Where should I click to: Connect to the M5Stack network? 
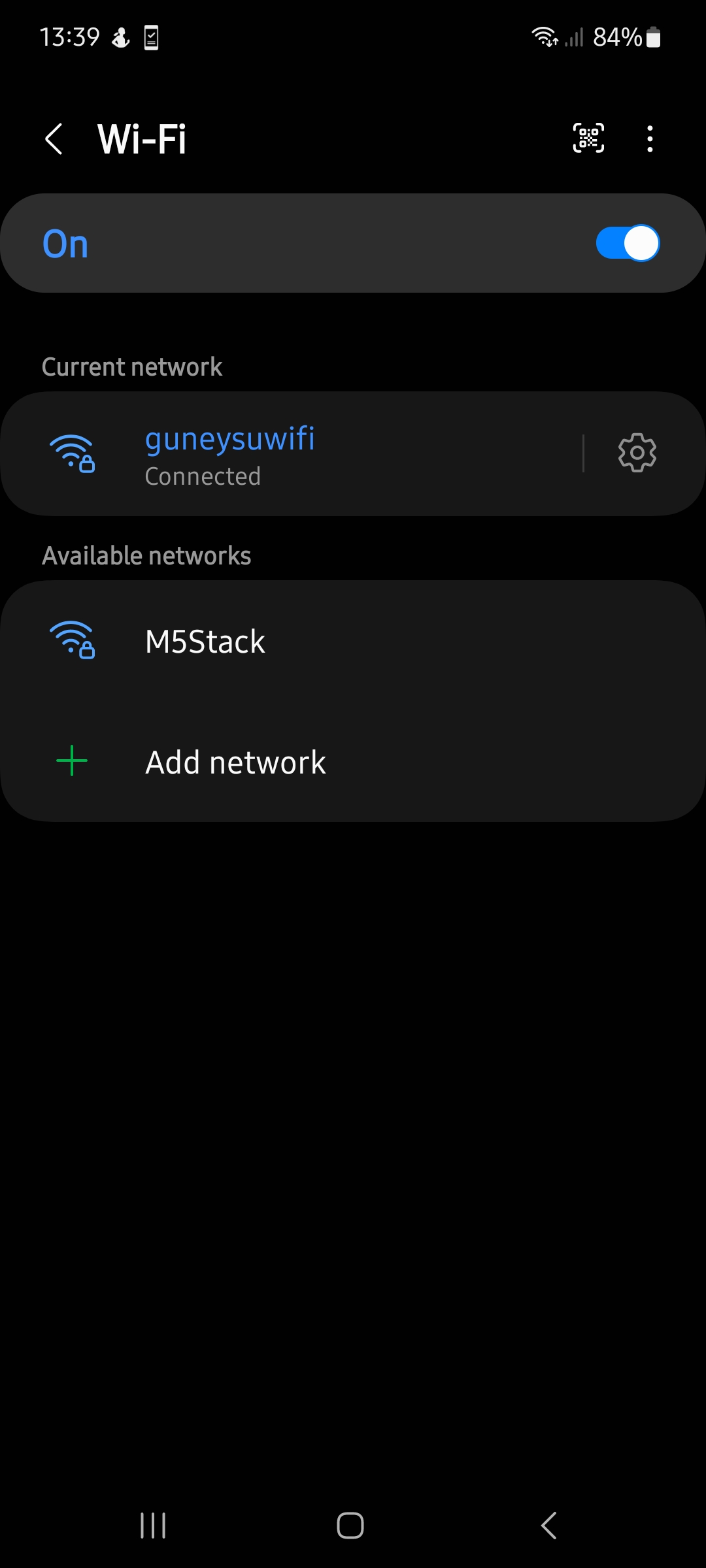pyautogui.click(x=353, y=642)
